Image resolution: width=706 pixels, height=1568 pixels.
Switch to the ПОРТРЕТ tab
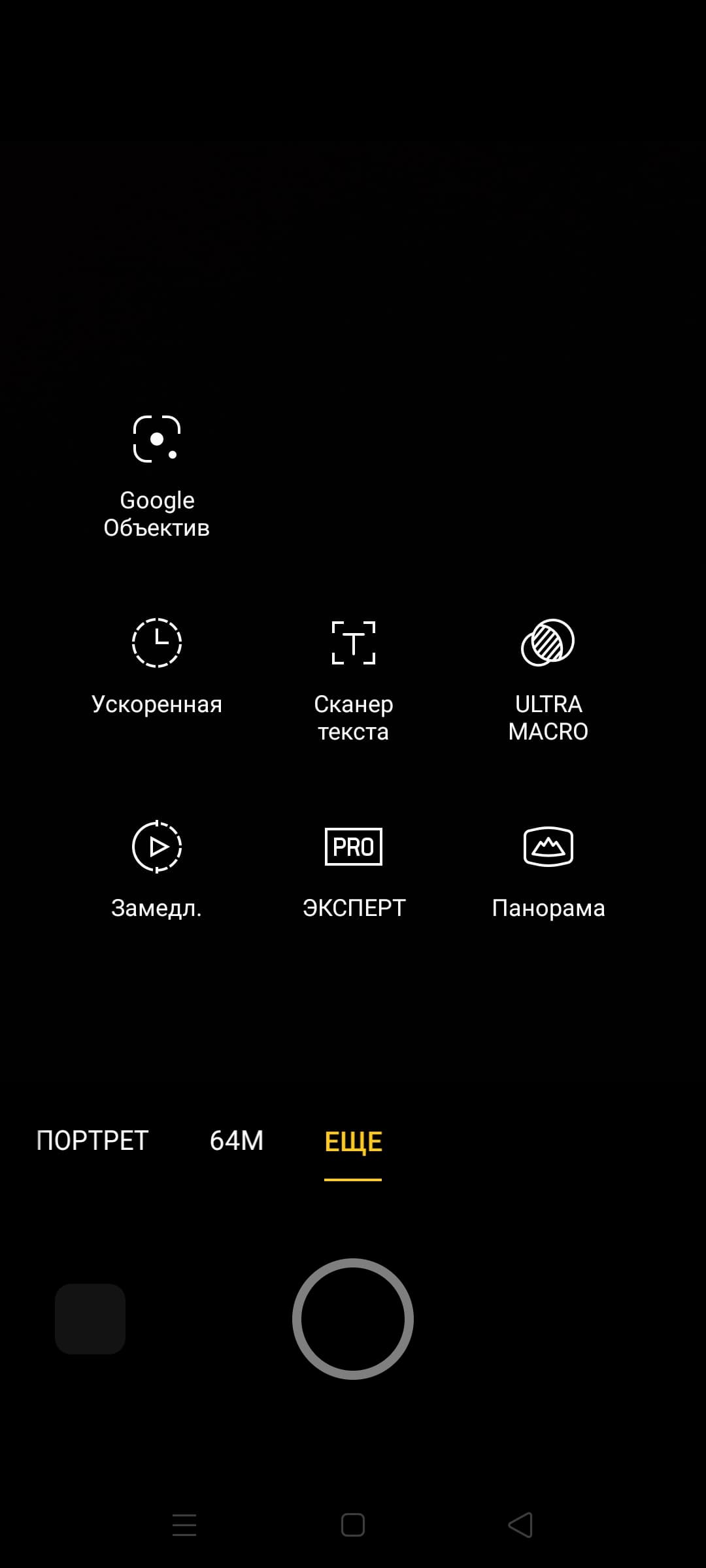[x=92, y=1141]
